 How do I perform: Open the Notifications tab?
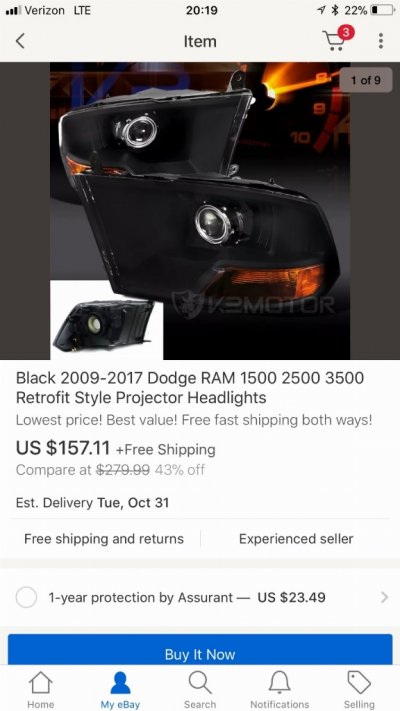tap(280, 689)
